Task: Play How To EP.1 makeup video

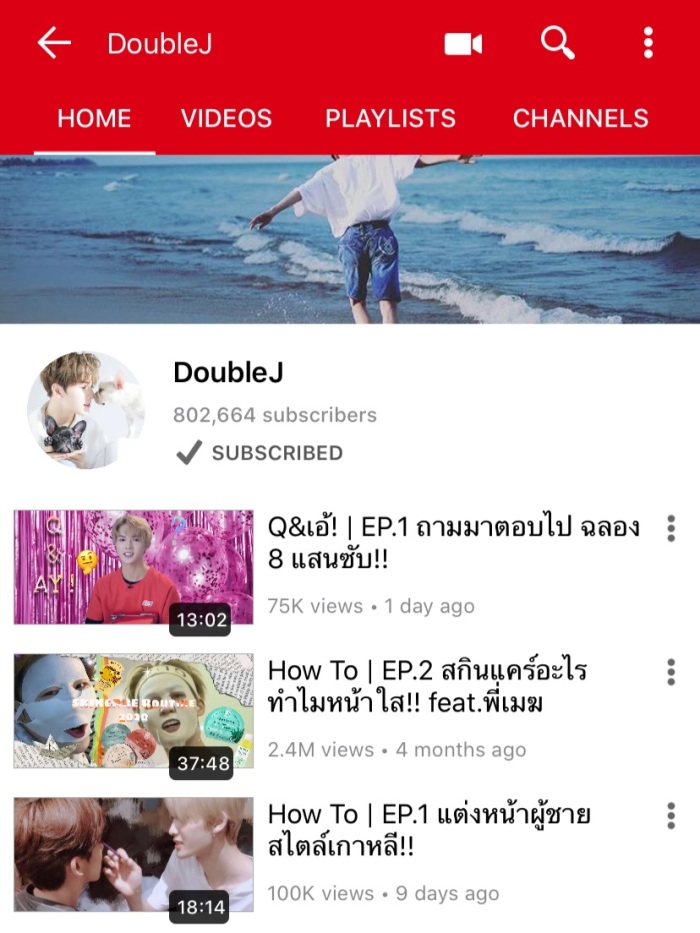Action: [x=133, y=855]
